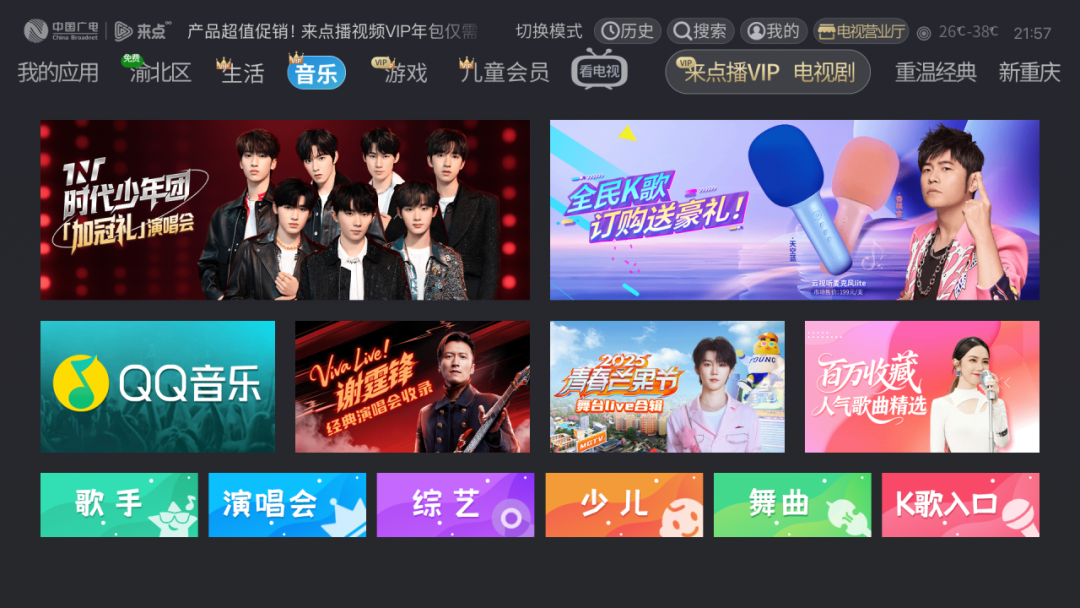Switch to the 重温经典 tab

(935, 73)
